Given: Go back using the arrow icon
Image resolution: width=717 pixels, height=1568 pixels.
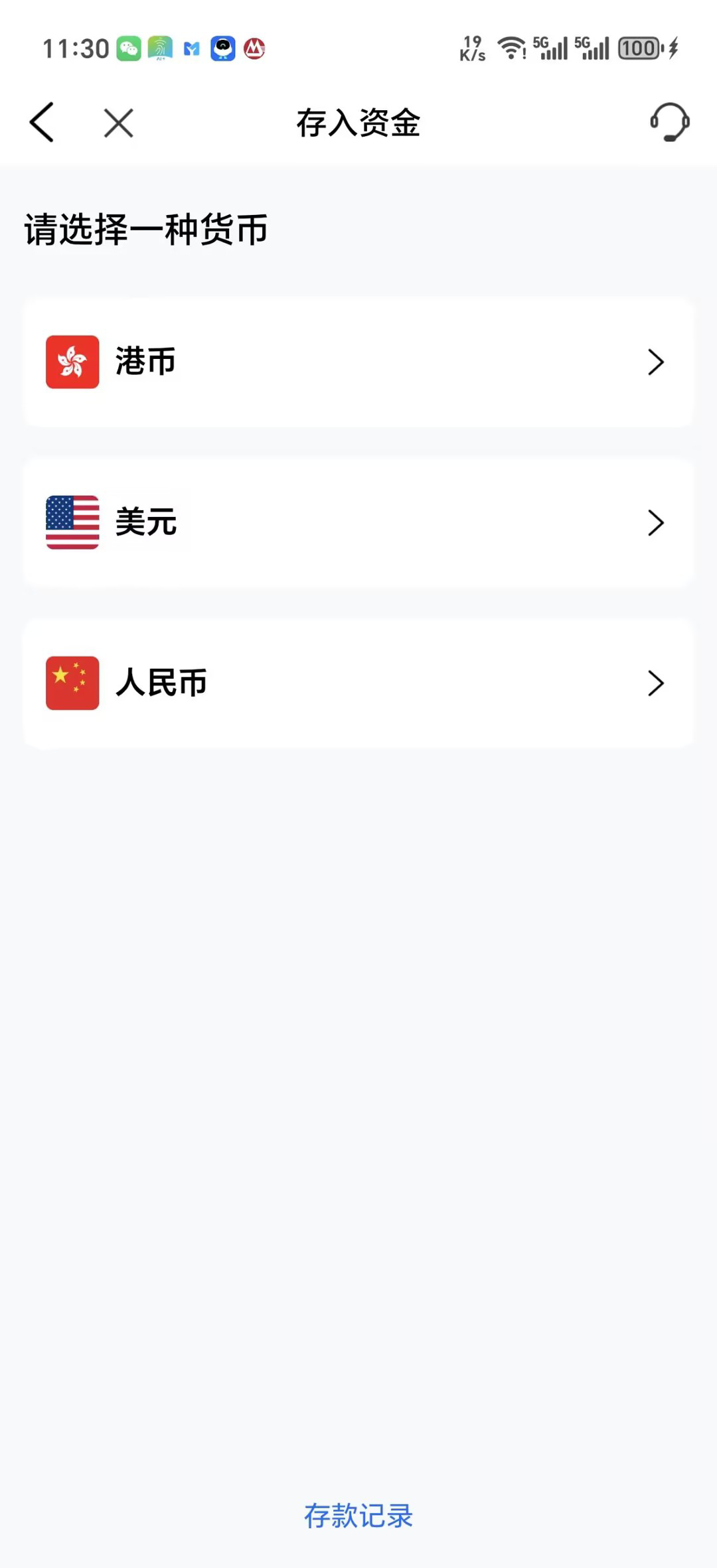Looking at the screenshot, I should click(42, 123).
